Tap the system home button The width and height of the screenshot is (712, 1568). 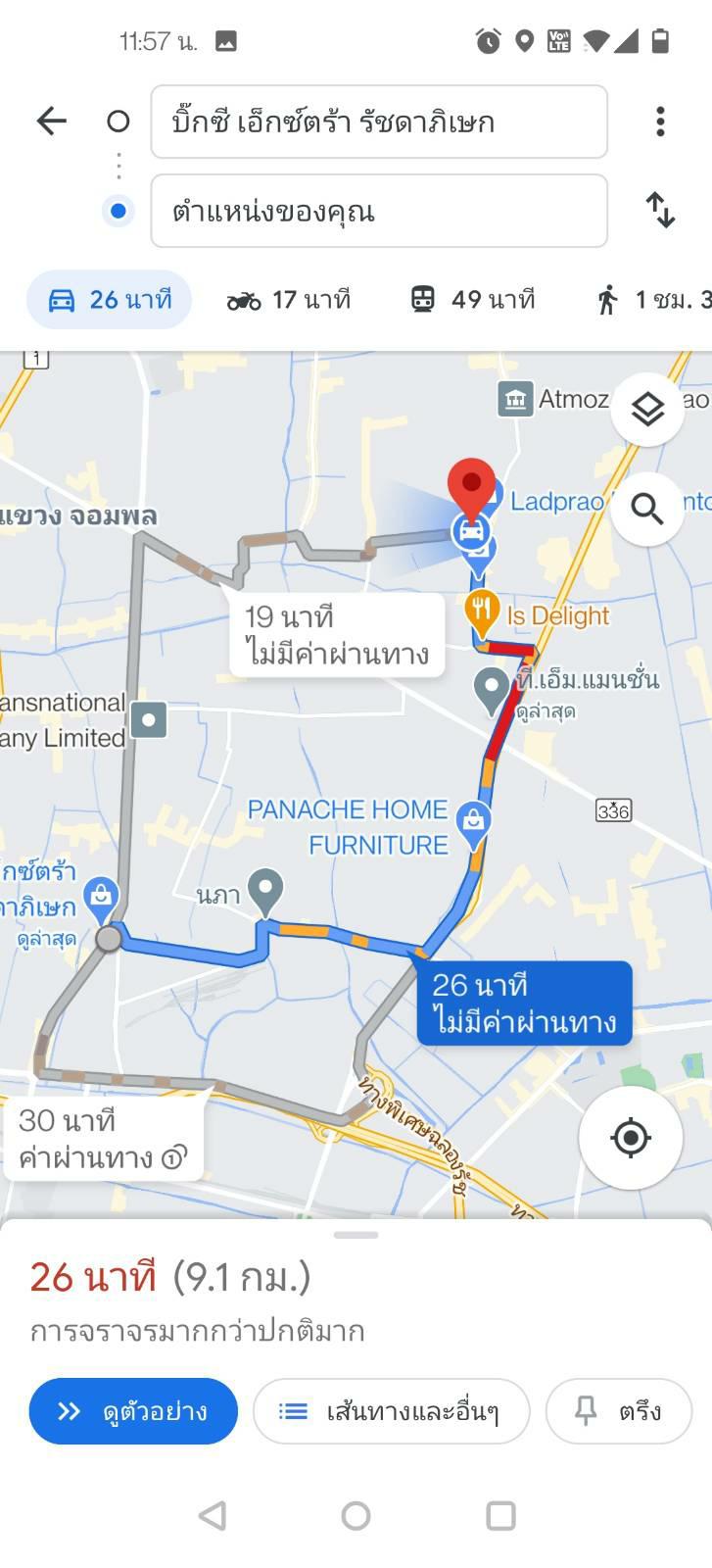356,1516
